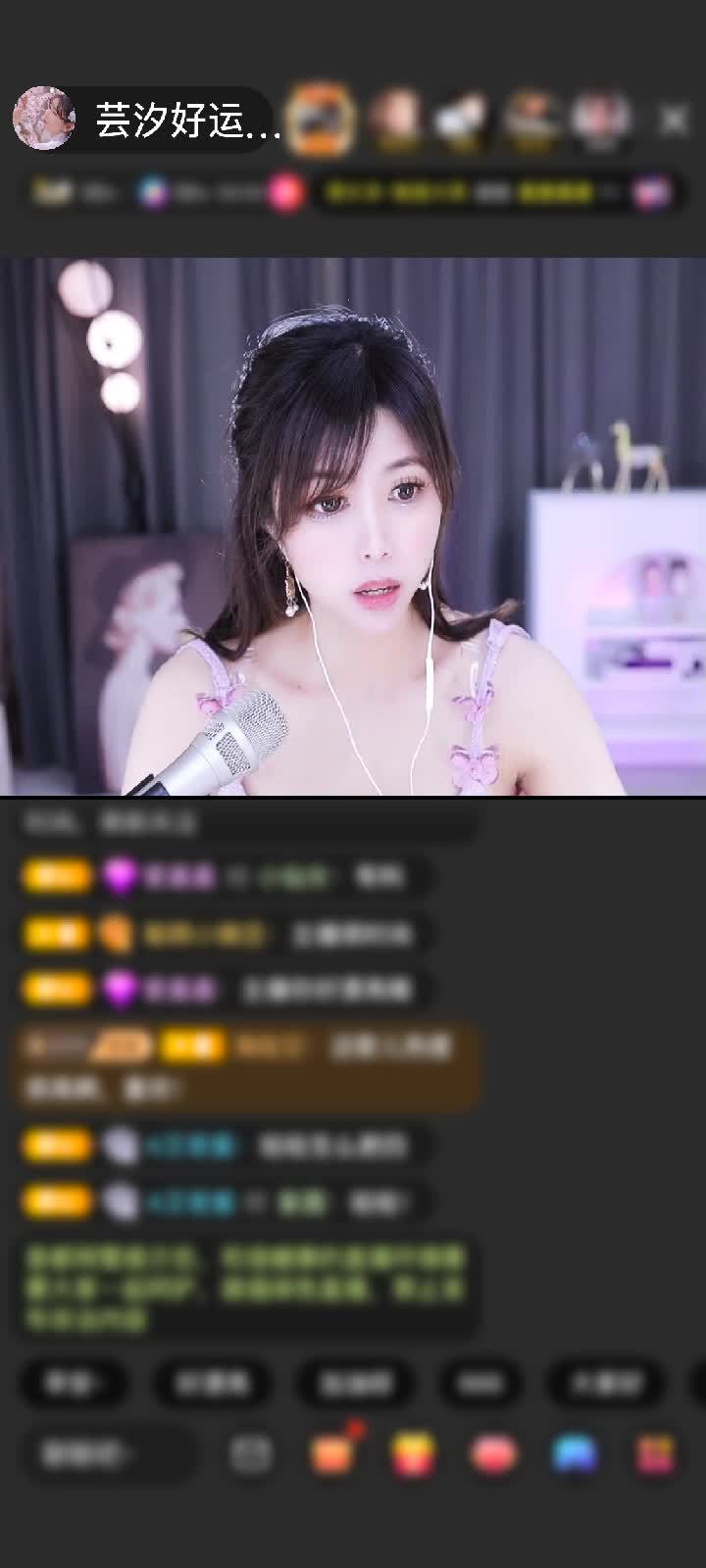Open the pink heart like icon

coord(494,1454)
